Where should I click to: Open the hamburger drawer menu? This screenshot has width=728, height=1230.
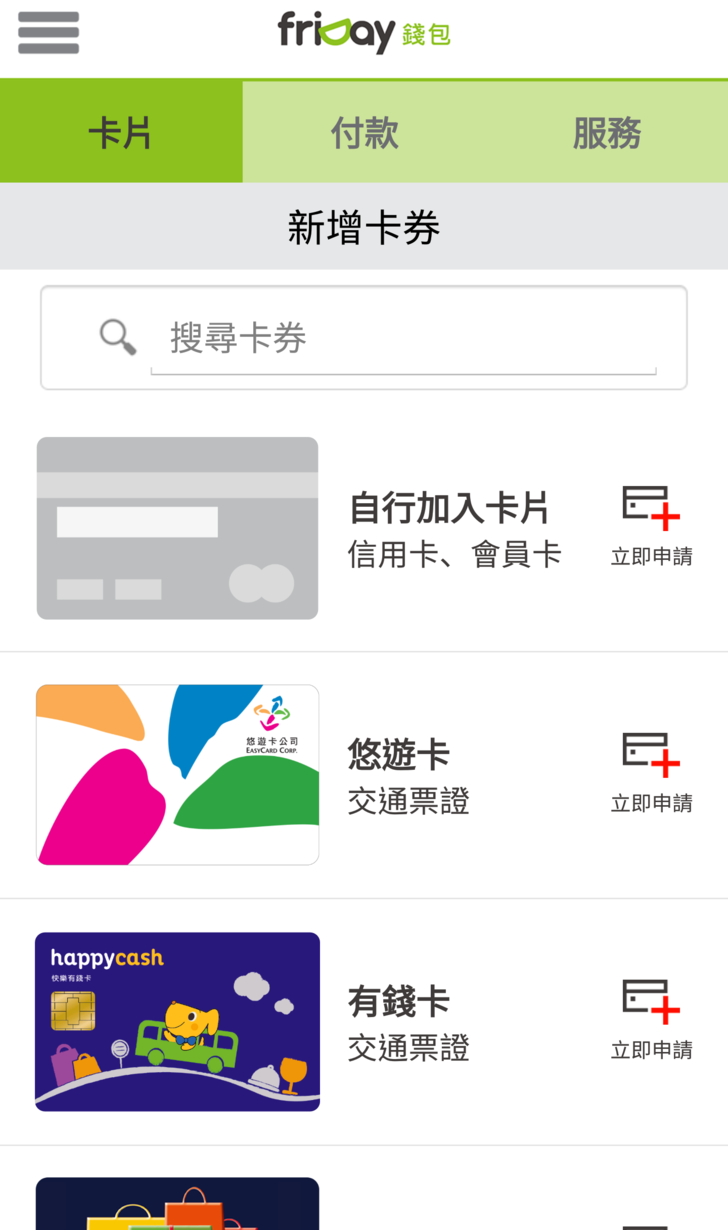click(x=48, y=33)
